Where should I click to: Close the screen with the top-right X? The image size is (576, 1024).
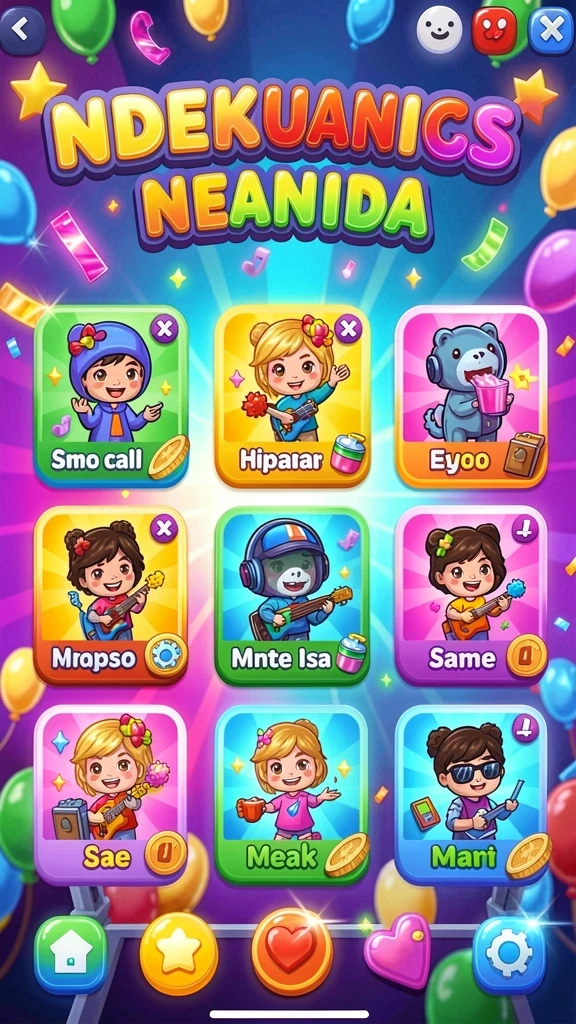point(551,30)
